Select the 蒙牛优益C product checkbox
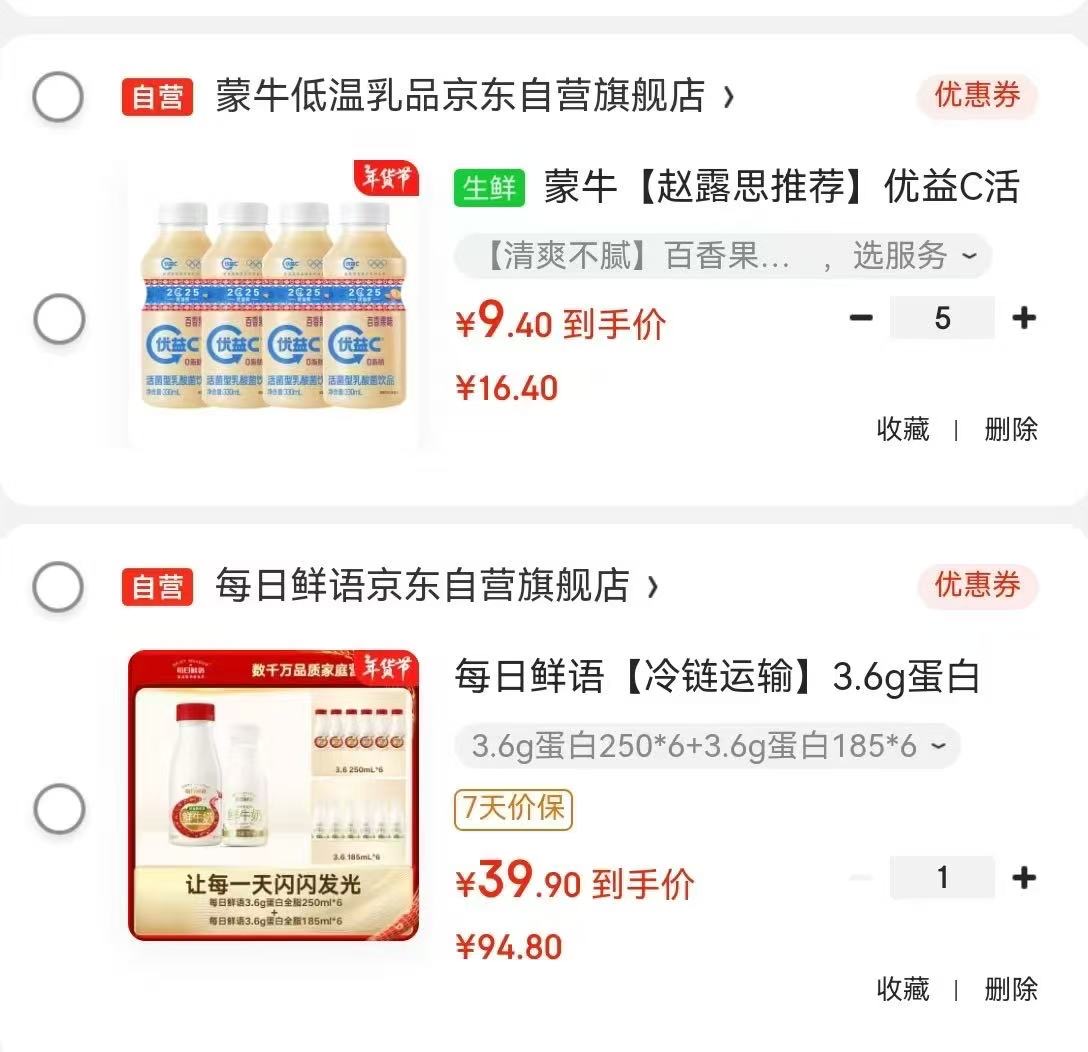This screenshot has width=1088, height=1052. click(58, 320)
